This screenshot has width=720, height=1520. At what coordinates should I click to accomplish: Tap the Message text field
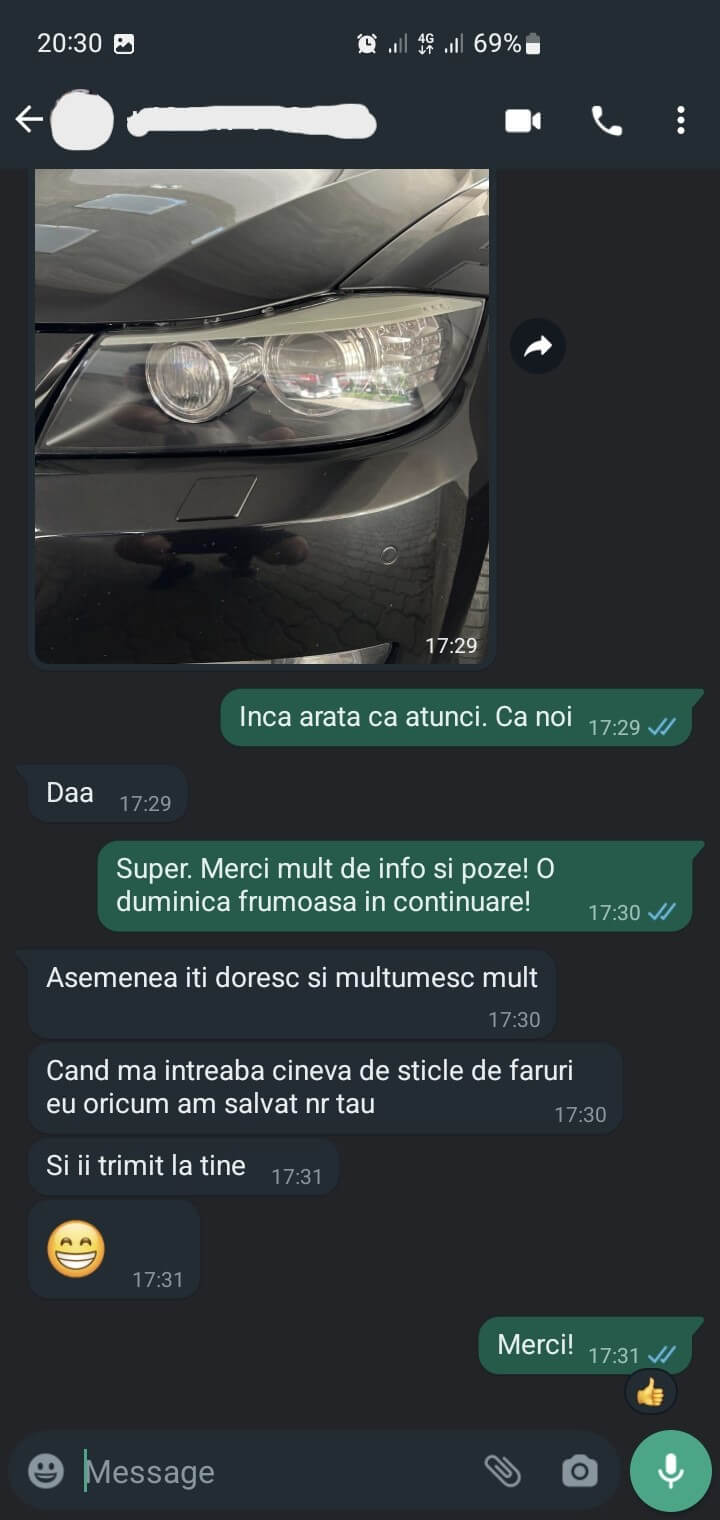270,1471
